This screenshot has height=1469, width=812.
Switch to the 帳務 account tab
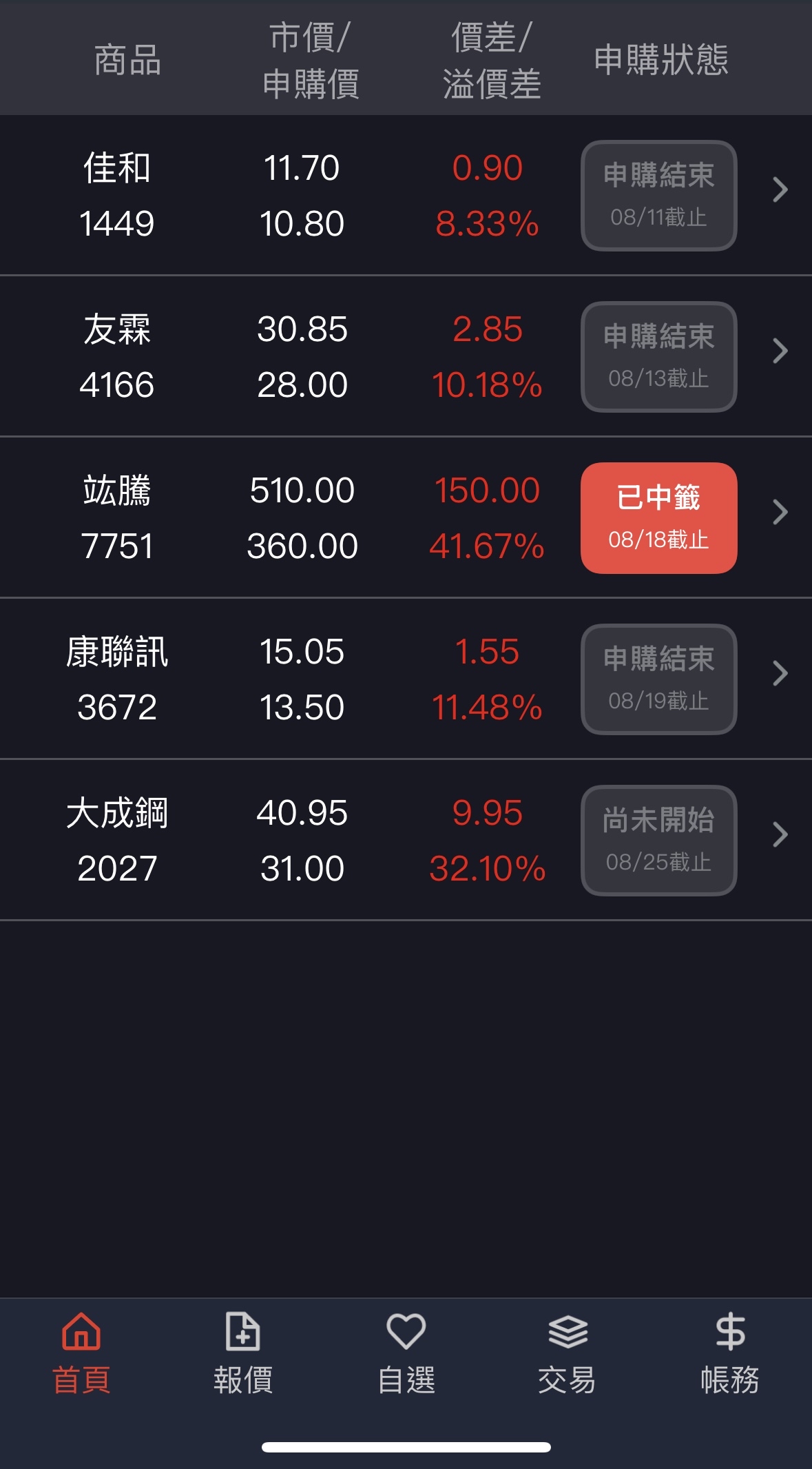(730, 1353)
